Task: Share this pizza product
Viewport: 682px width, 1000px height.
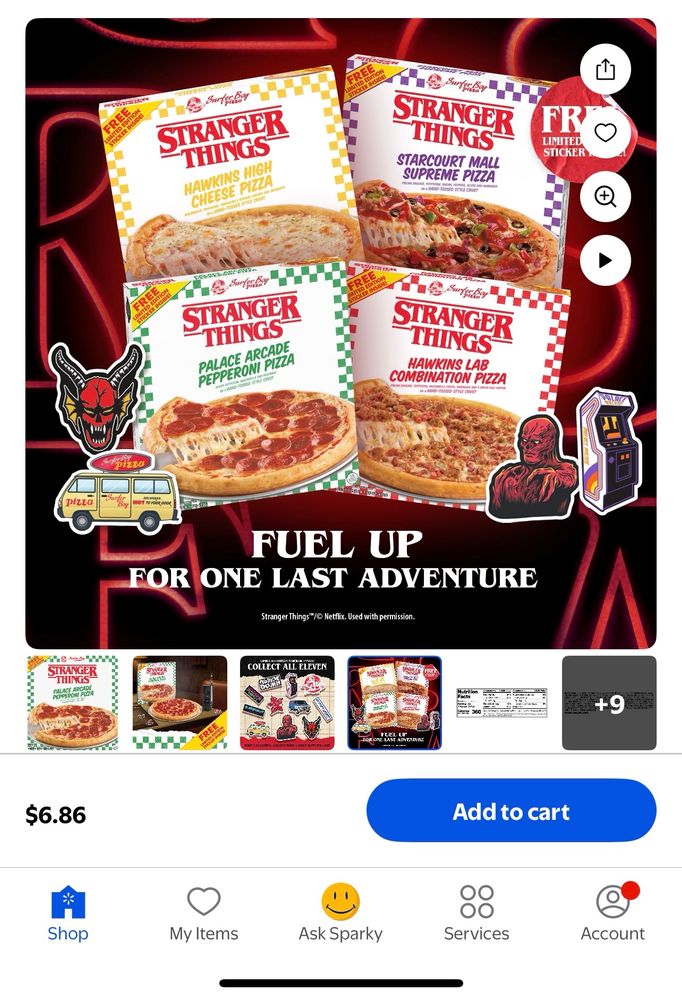Action: coord(605,70)
